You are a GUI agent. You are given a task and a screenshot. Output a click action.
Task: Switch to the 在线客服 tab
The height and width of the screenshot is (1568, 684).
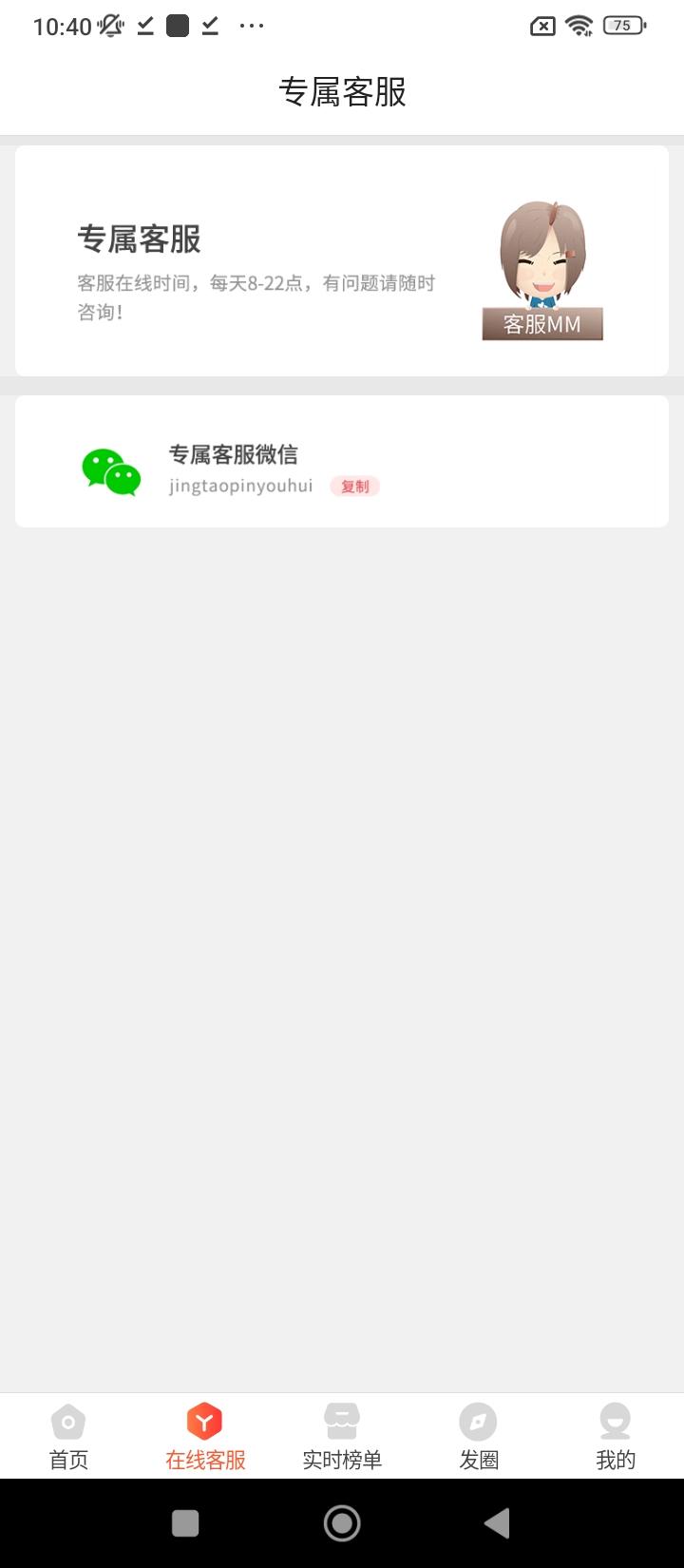204,1435
